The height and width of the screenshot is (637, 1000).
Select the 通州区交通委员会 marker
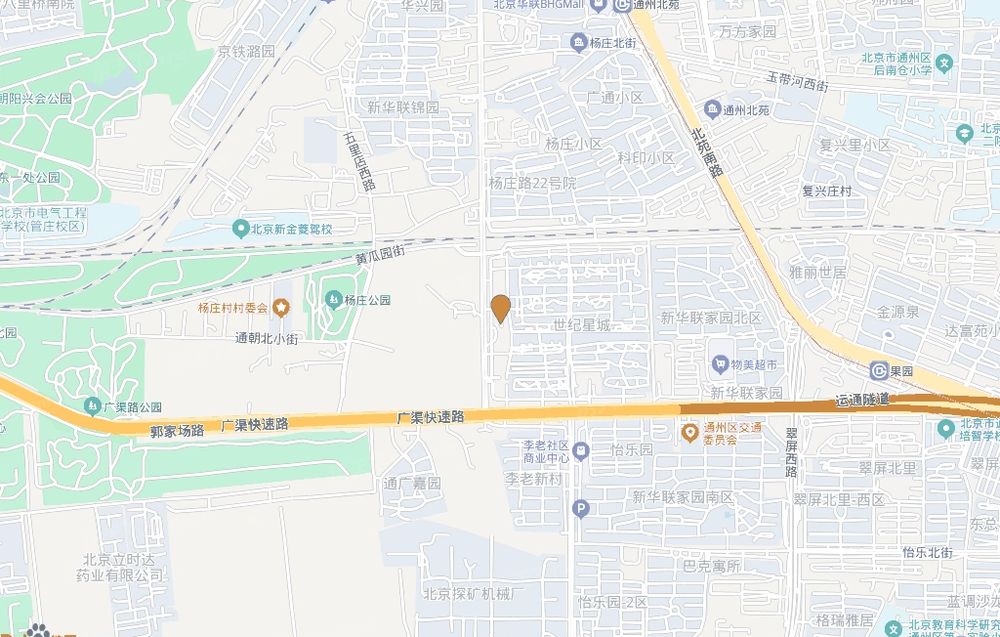click(689, 432)
